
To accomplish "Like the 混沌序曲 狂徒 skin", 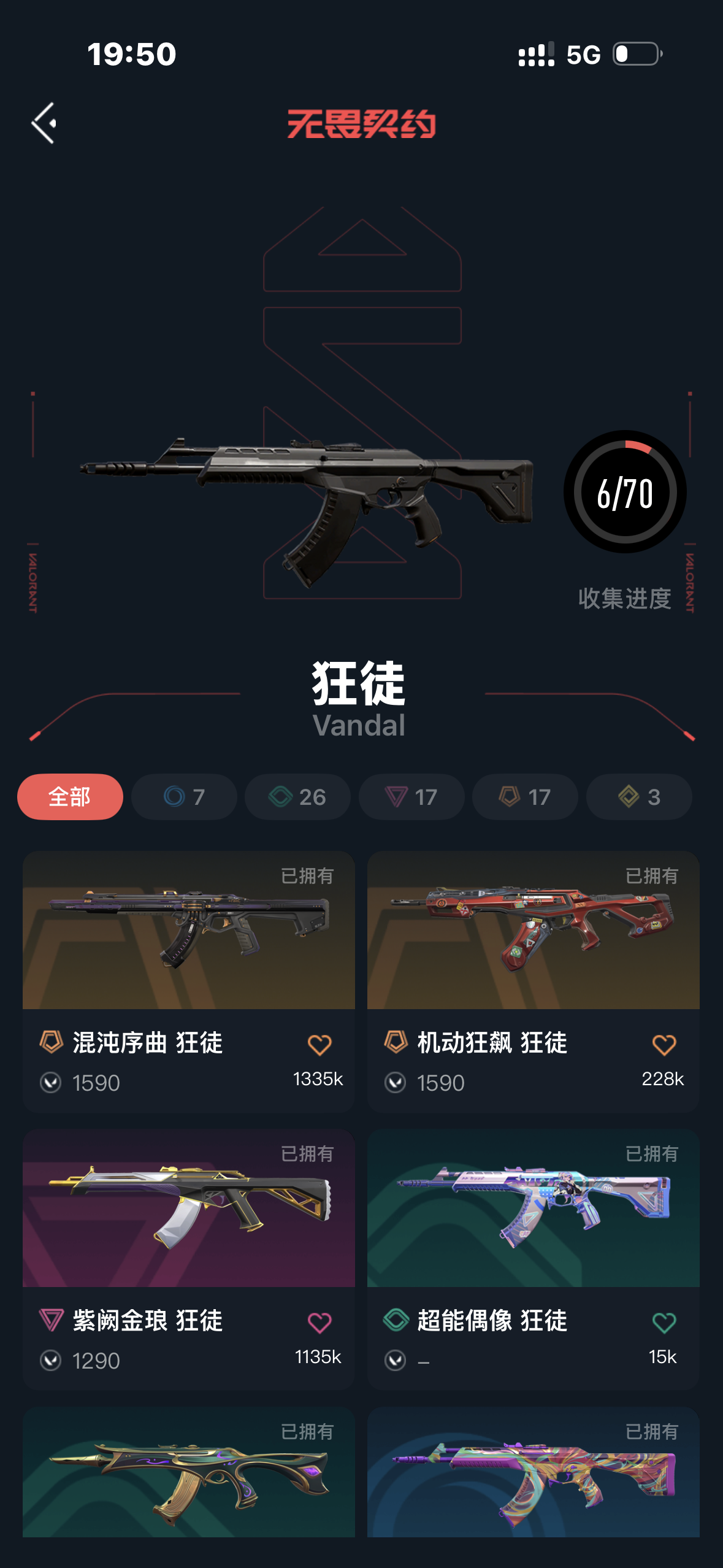I will [319, 1045].
